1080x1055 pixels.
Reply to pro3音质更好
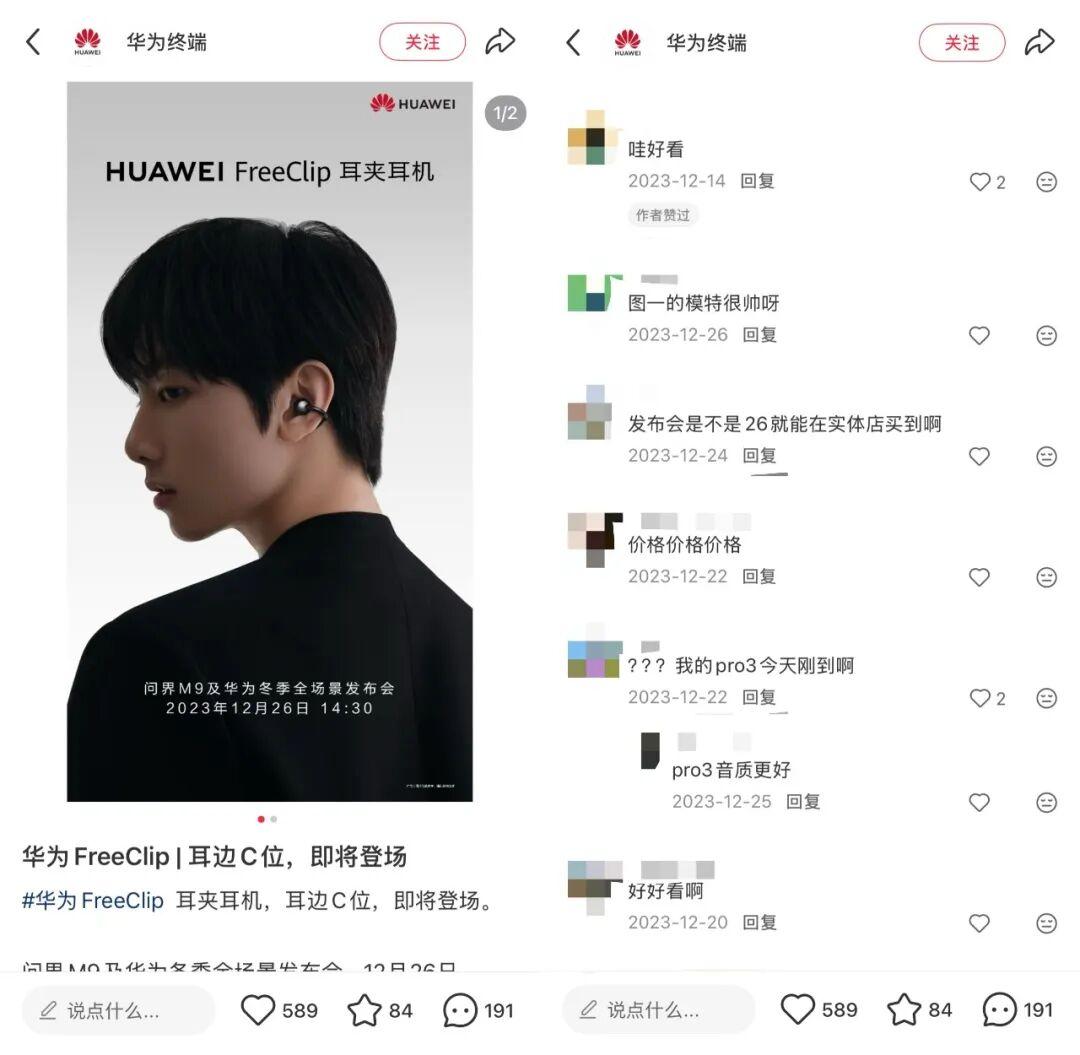click(x=803, y=801)
